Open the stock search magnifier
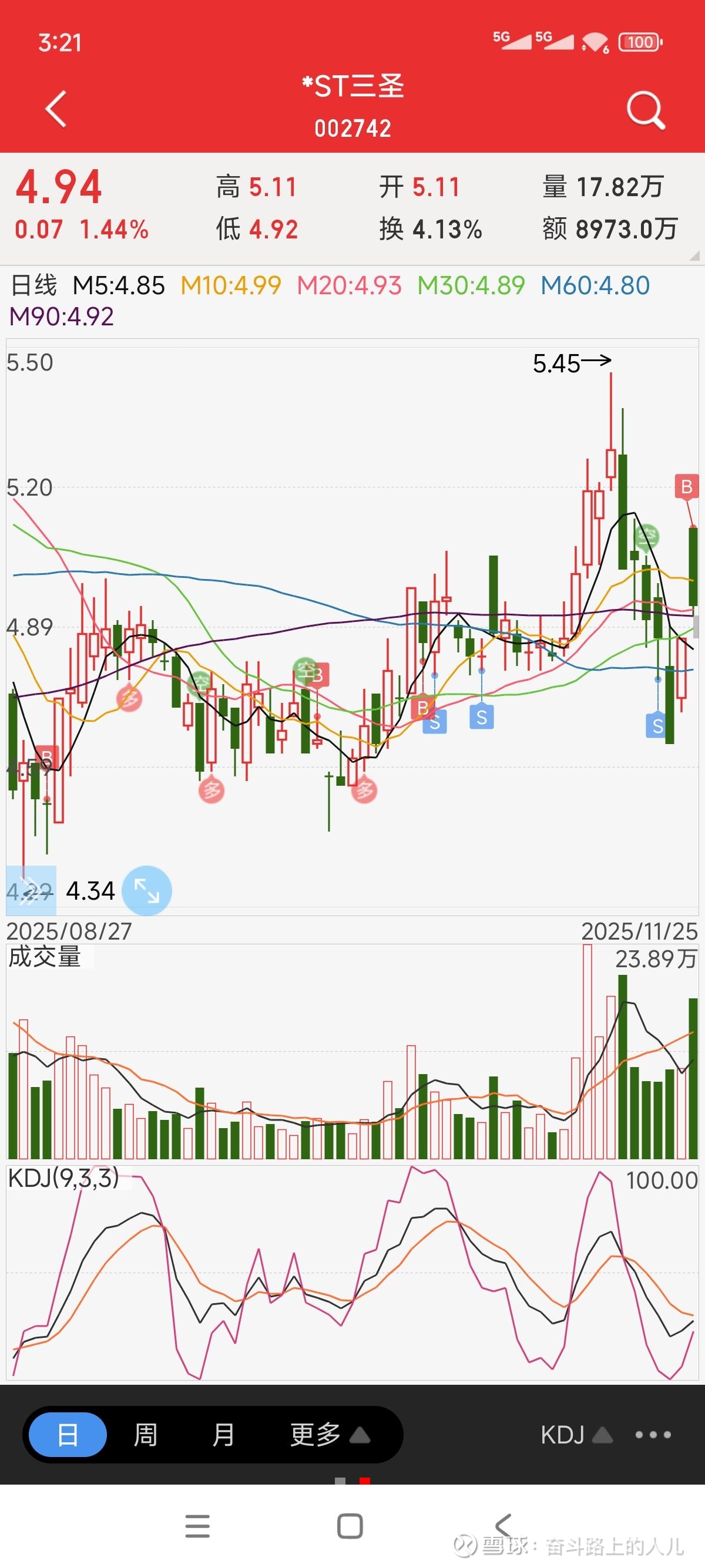The image size is (705, 1568). (645, 110)
